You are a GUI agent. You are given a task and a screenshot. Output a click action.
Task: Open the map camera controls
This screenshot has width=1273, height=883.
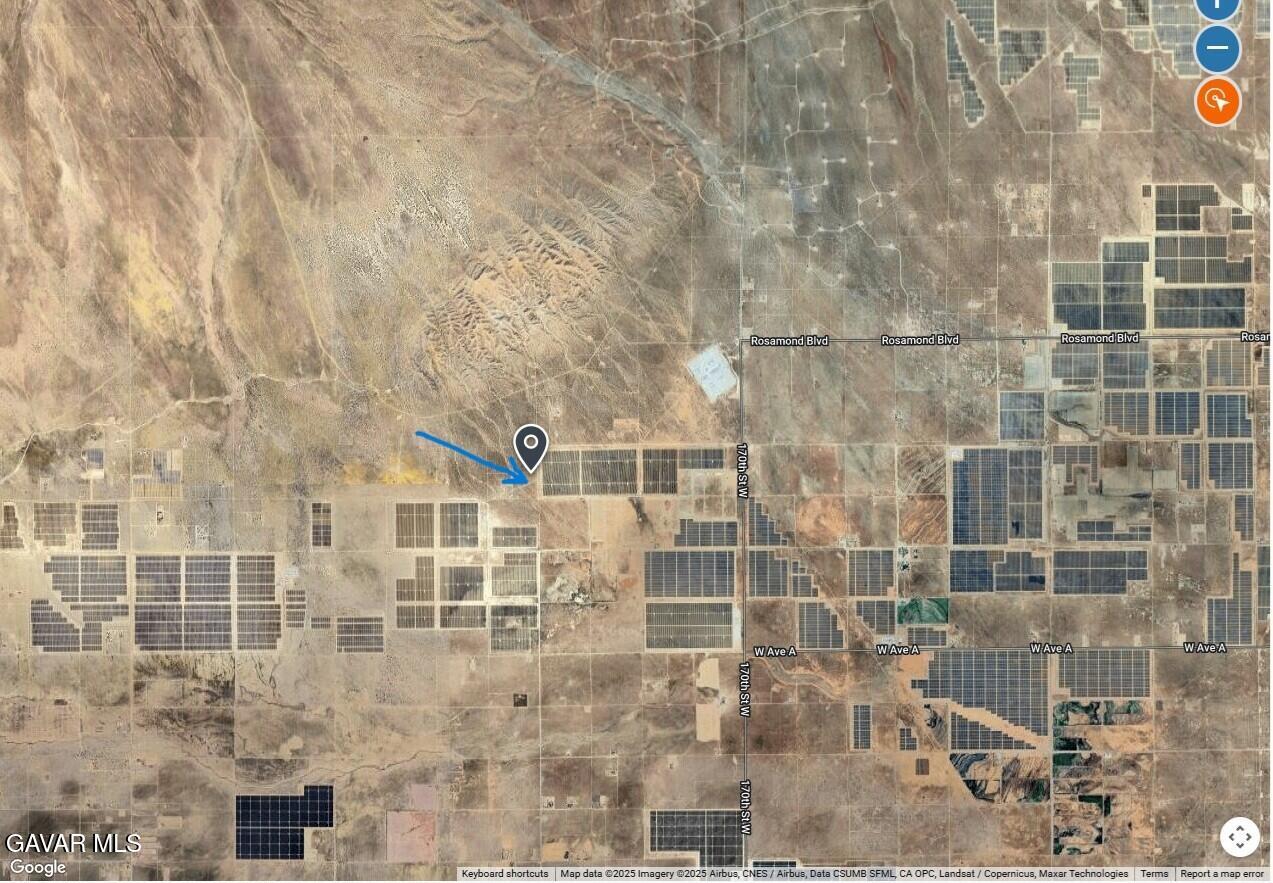pos(1239,837)
